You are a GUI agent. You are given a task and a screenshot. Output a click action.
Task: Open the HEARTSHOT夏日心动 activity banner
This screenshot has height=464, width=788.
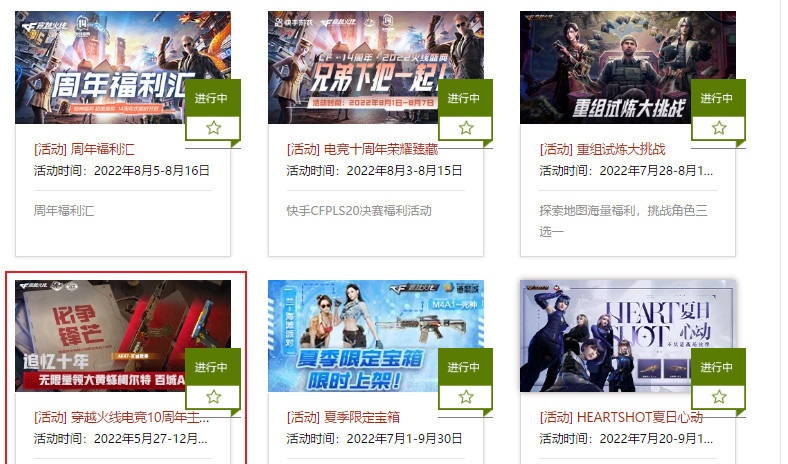tap(605, 335)
